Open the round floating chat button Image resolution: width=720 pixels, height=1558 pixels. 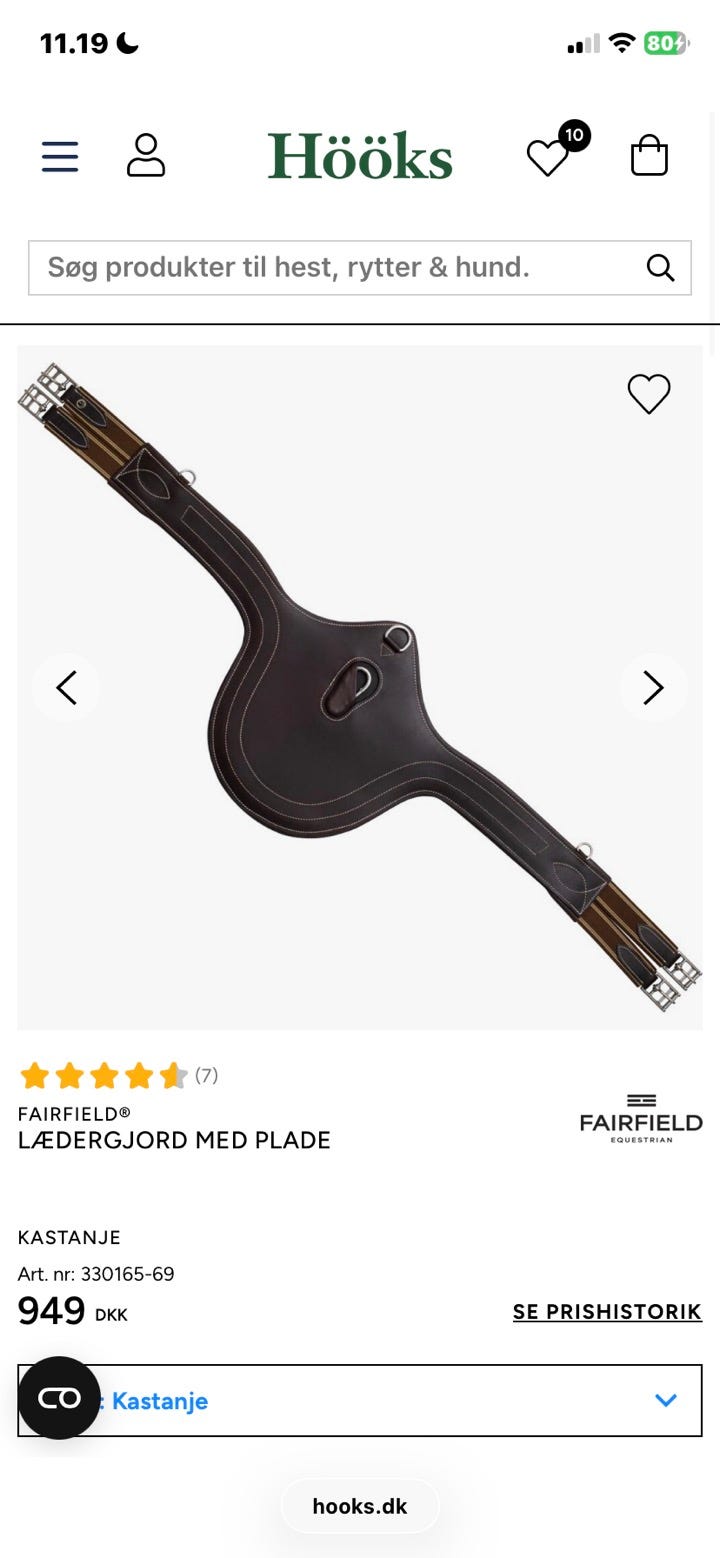click(x=59, y=1398)
